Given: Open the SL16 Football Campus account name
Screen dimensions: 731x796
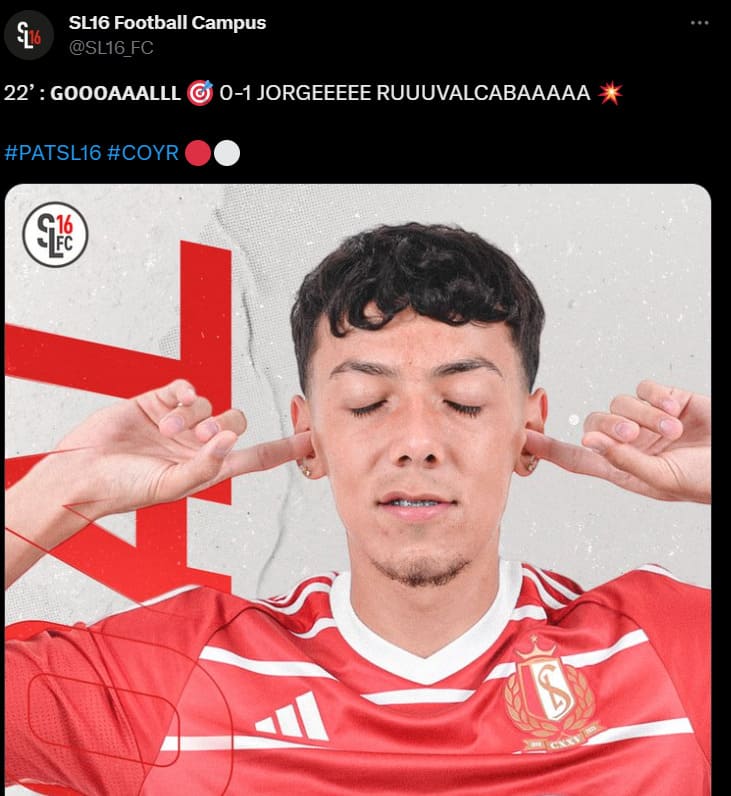Looking at the screenshot, I should tap(167, 22).
